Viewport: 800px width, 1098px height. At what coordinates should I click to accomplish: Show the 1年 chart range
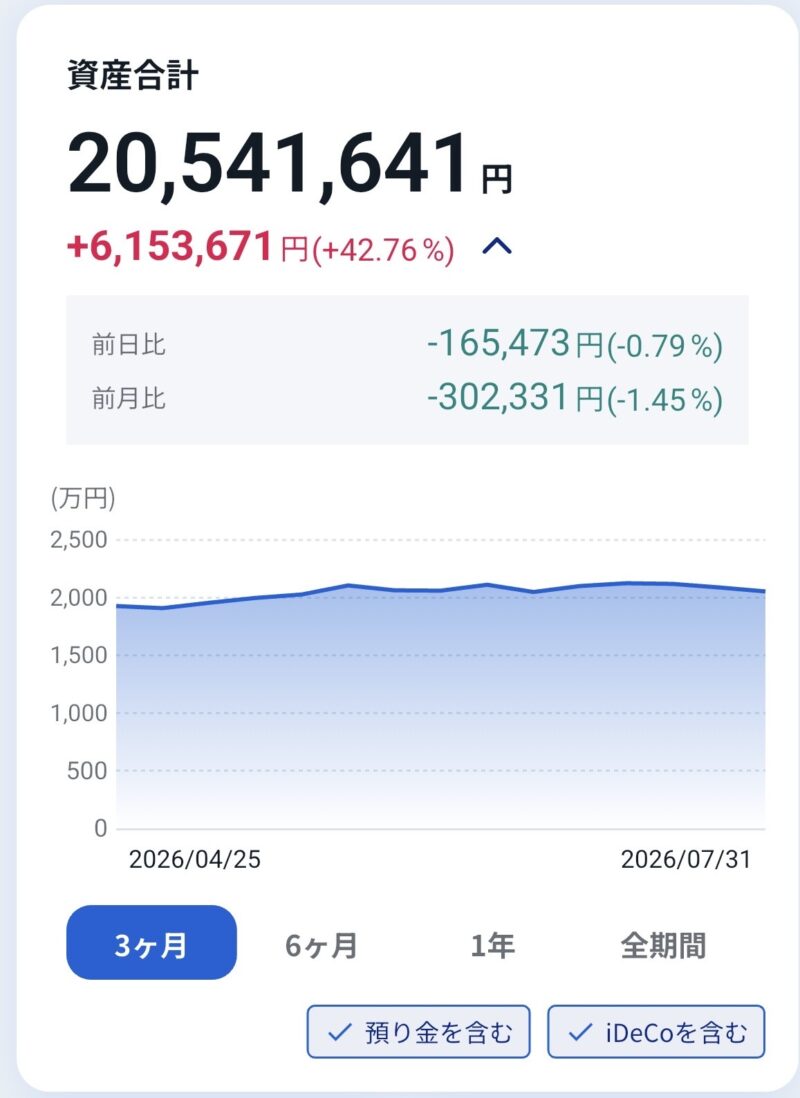click(492, 946)
